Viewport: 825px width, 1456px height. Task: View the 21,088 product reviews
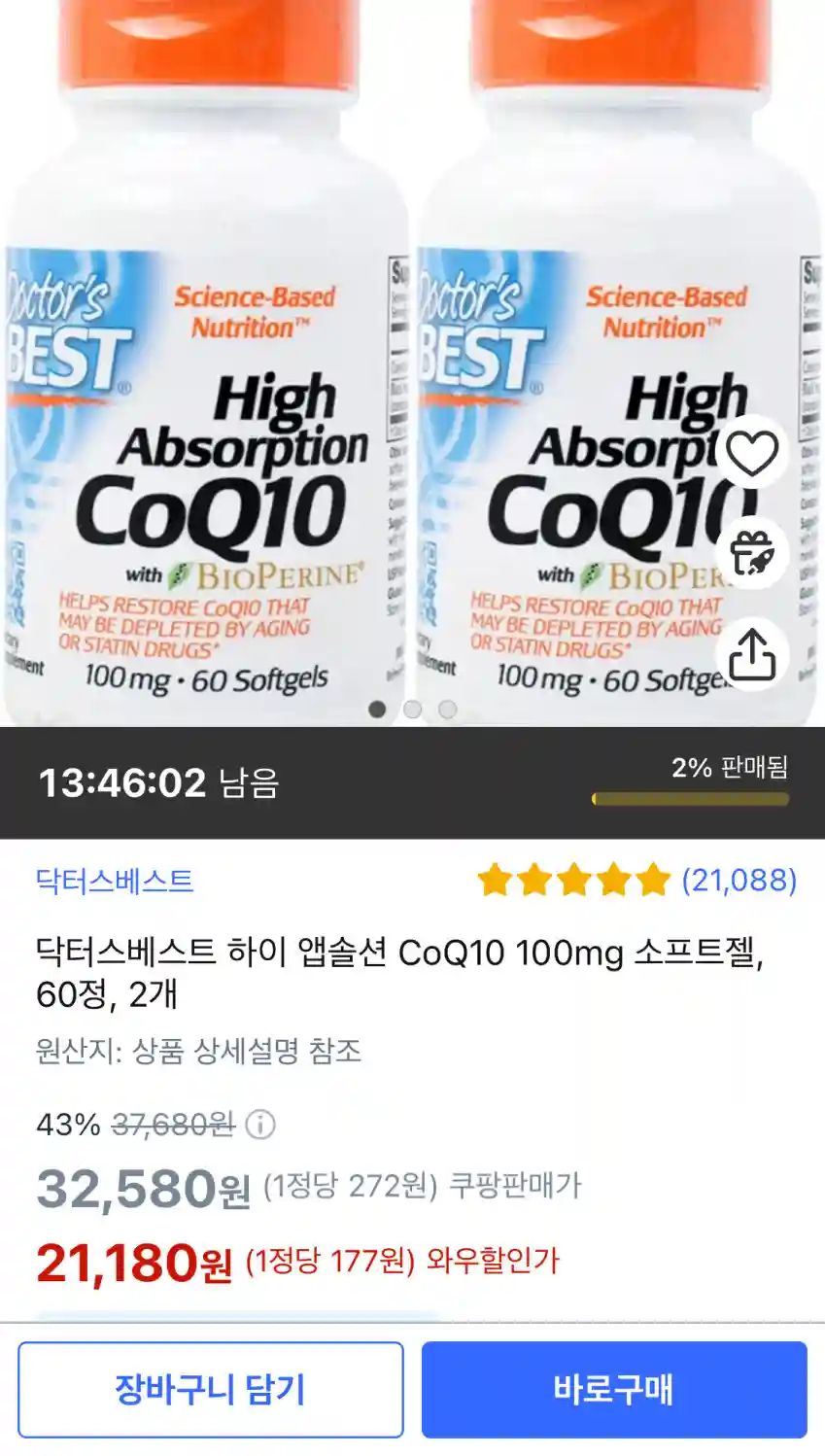[738, 881]
